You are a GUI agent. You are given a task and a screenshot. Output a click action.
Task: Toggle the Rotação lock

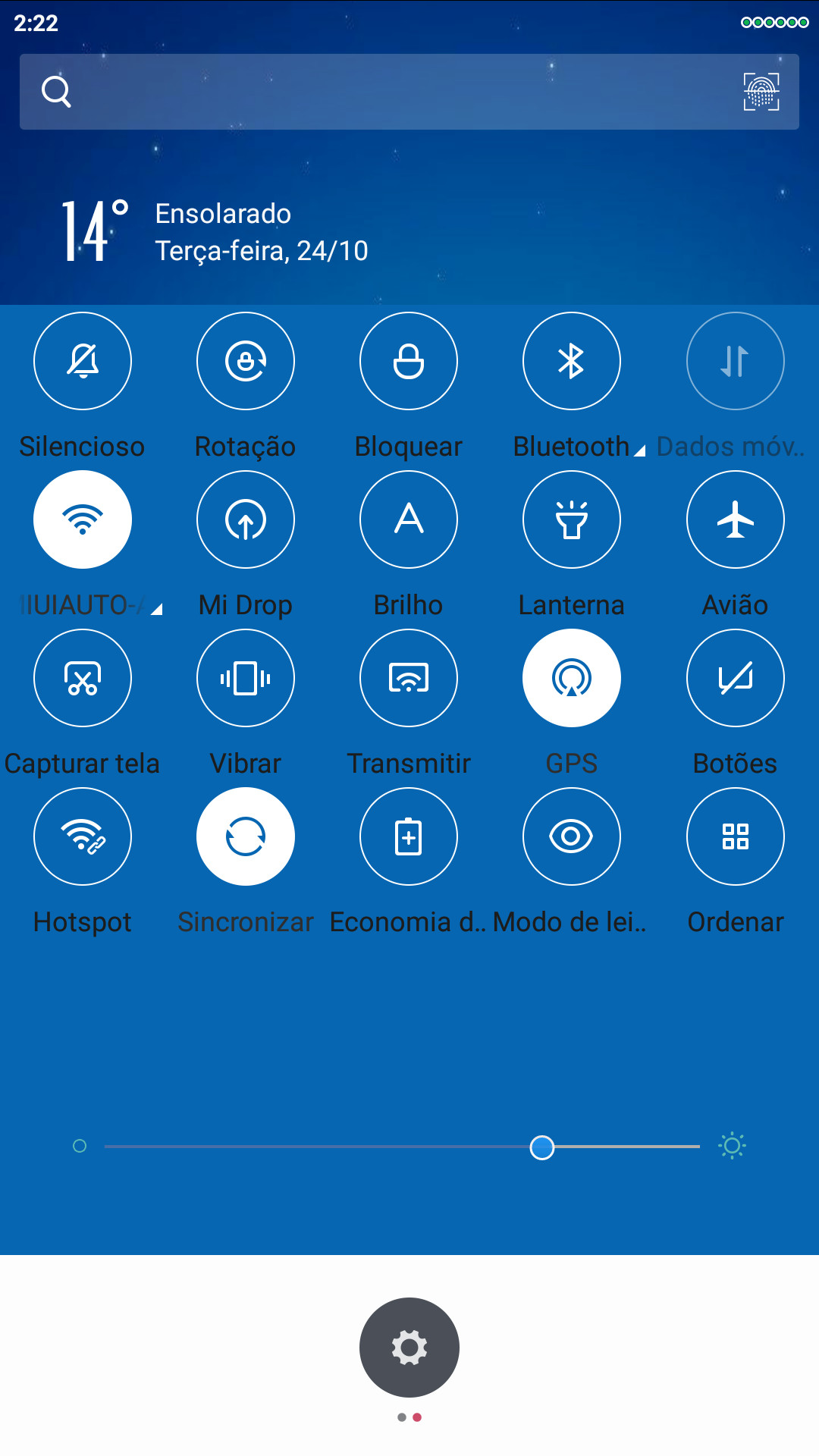coord(246,361)
